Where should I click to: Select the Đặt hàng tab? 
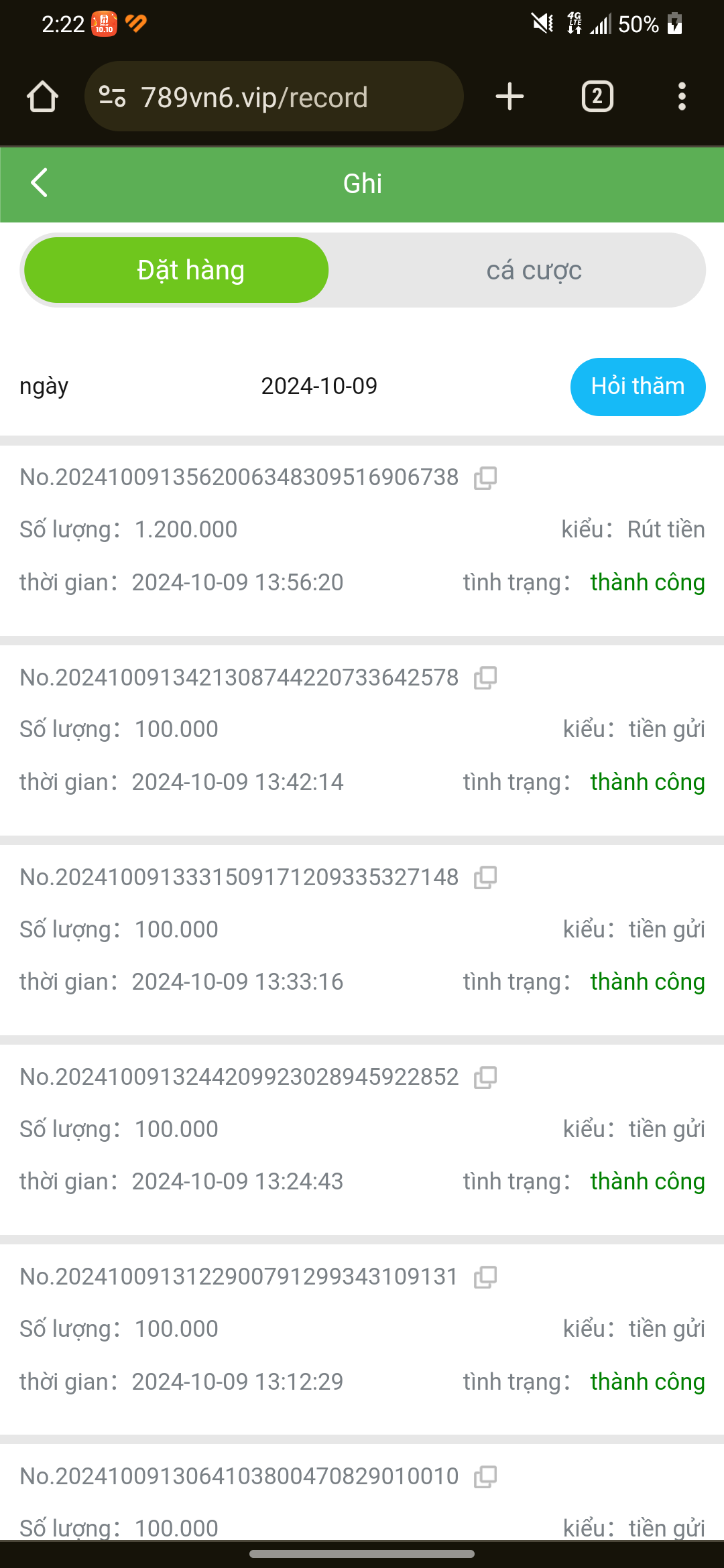coord(177,270)
